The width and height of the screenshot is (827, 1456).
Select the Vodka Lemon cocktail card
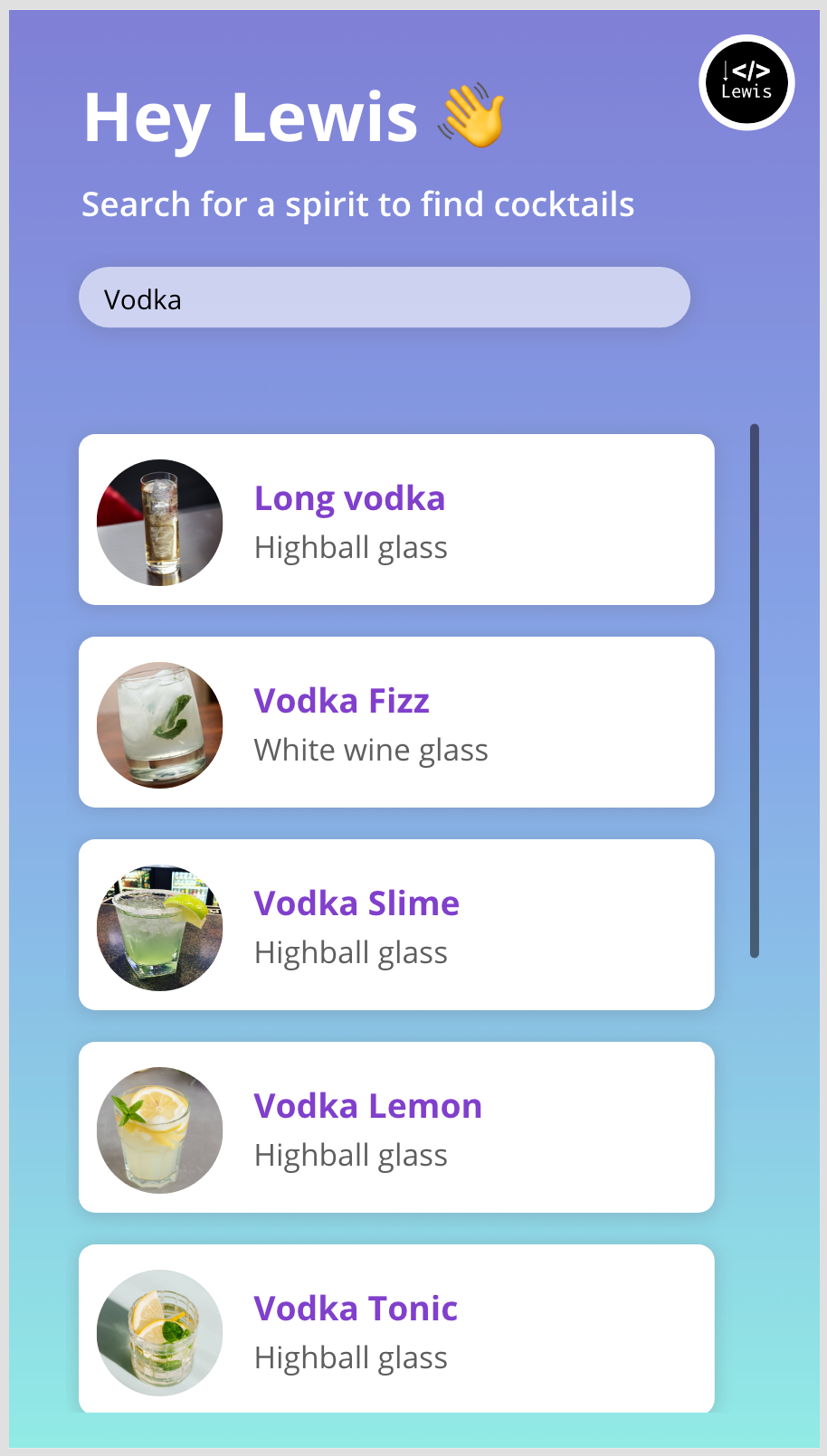396,1128
